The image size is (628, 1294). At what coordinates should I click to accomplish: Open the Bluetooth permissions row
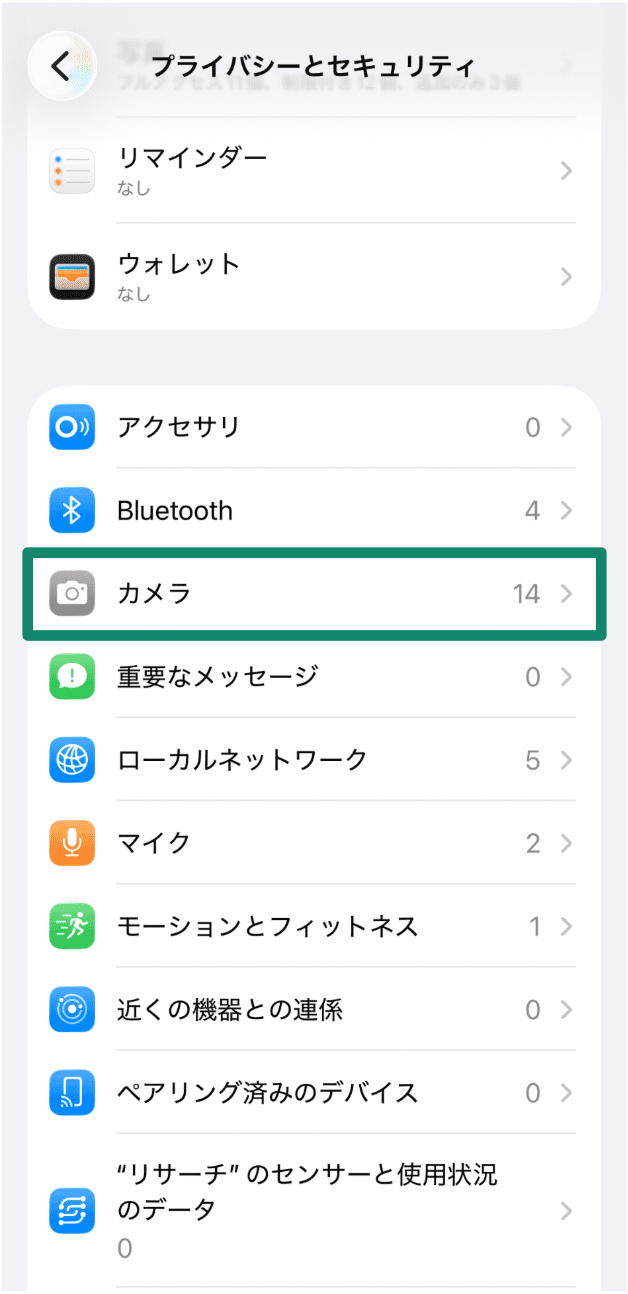[x=314, y=511]
